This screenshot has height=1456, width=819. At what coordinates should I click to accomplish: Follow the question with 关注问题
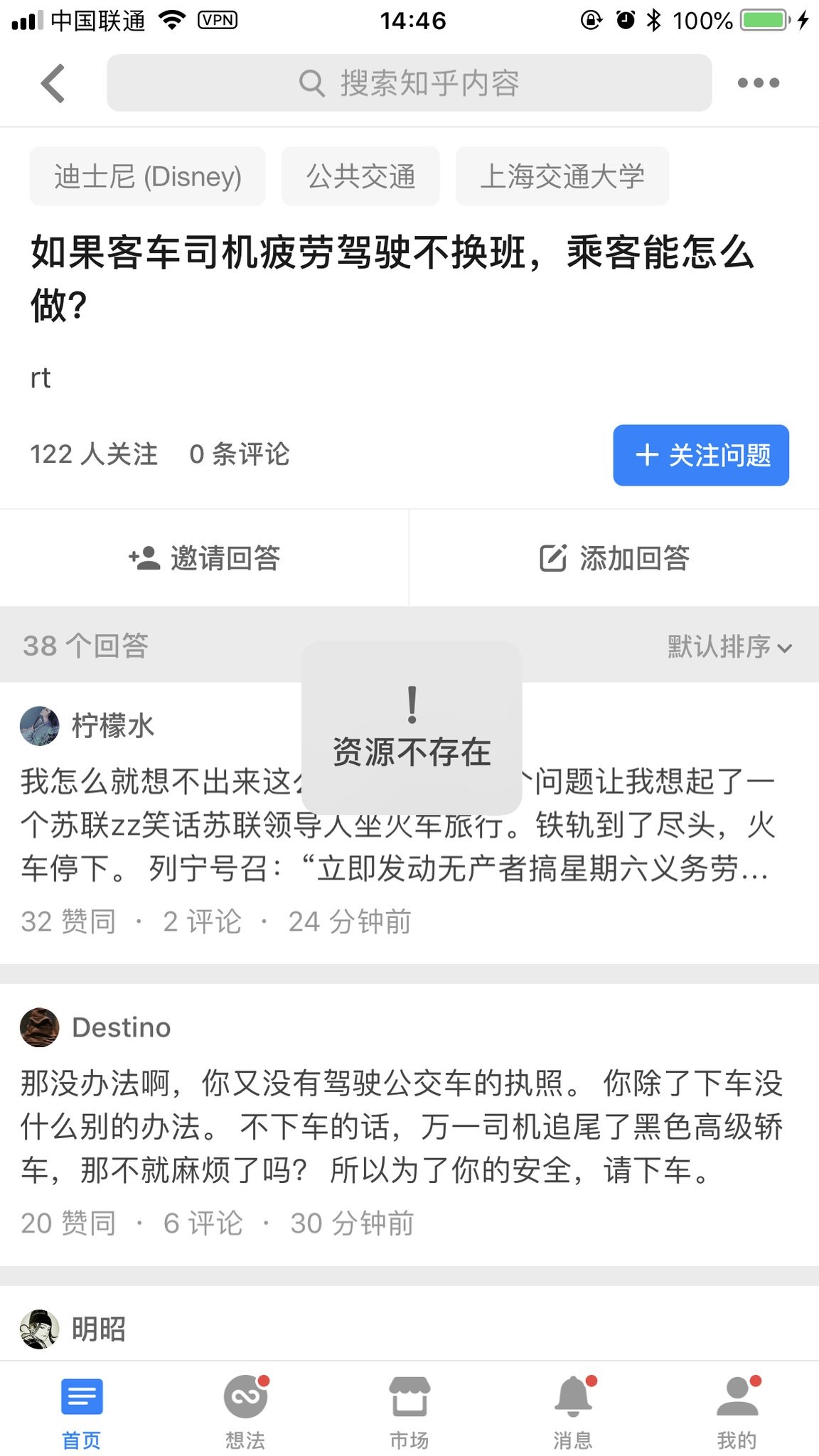tap(701, 455)
